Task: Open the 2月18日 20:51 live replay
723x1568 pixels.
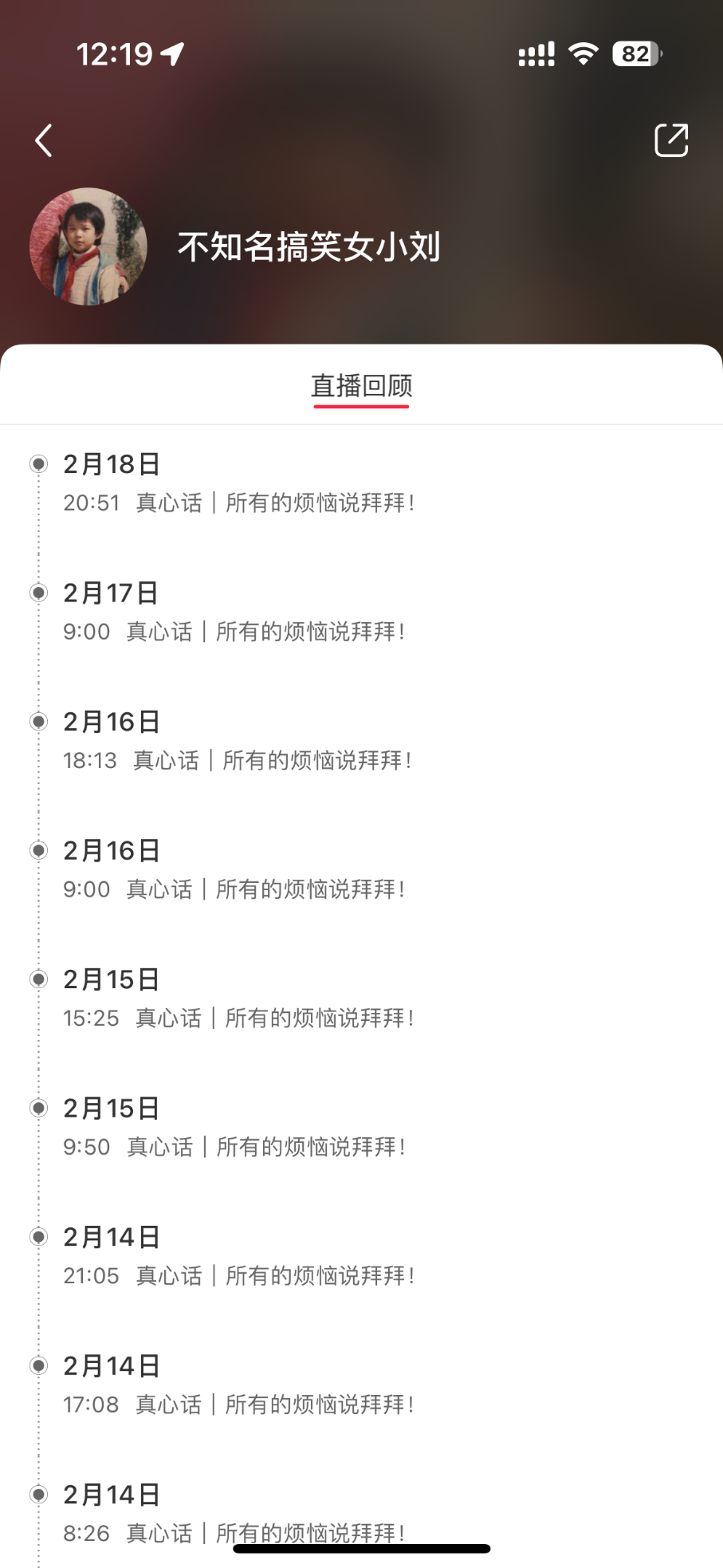Action: [x=361, y=483]
